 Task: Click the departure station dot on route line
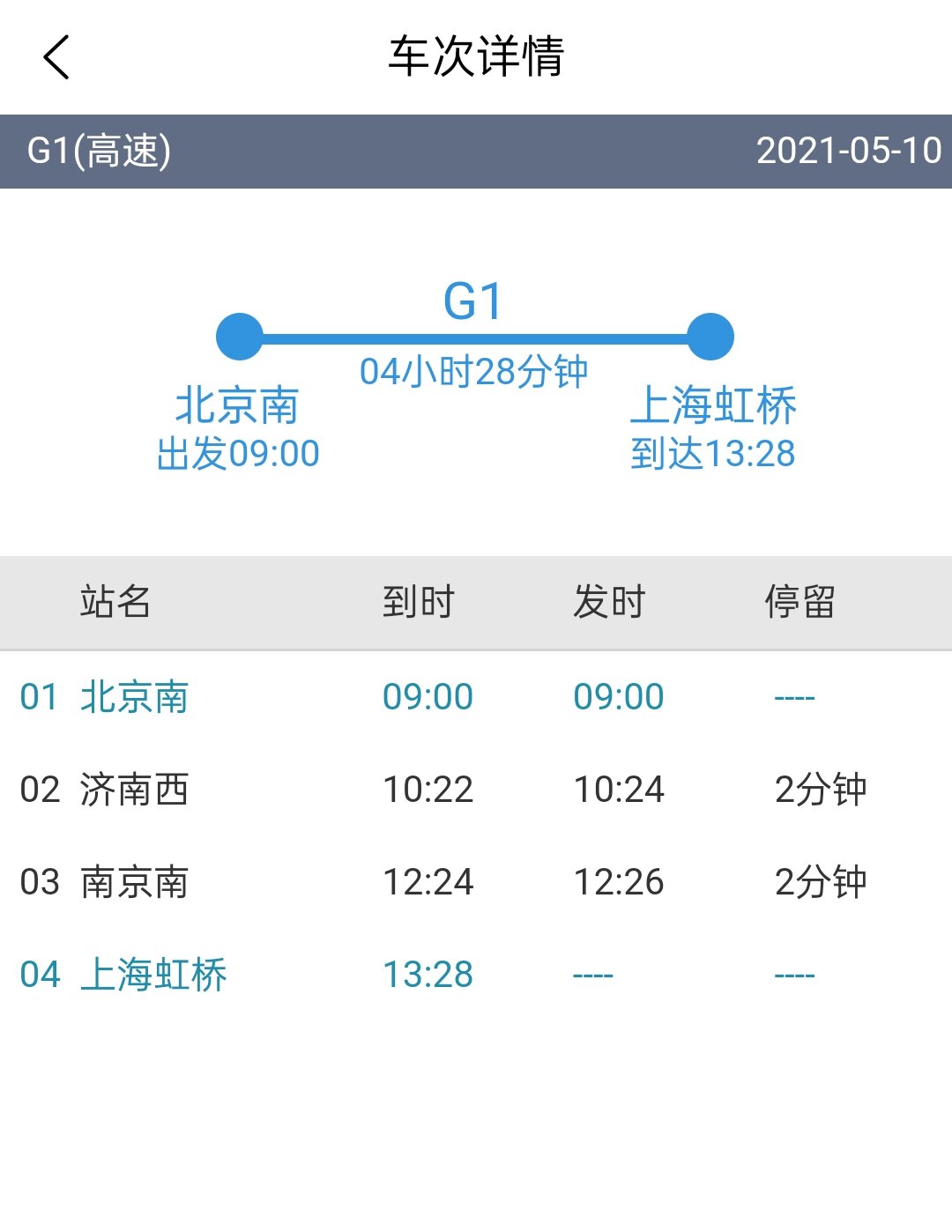pyautogui.click(x=238, y=335)
